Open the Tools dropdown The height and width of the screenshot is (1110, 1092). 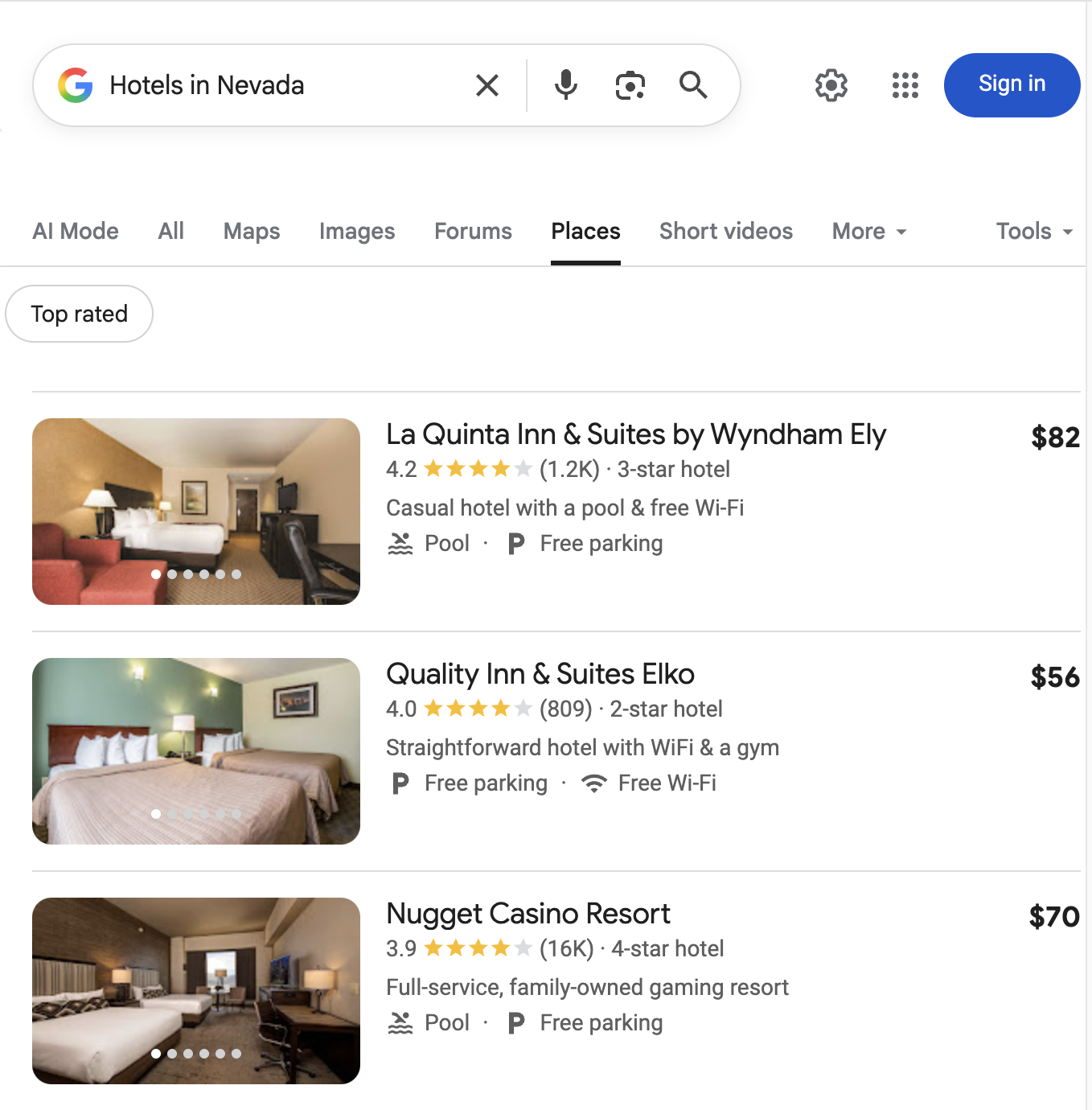point(1033,232)
